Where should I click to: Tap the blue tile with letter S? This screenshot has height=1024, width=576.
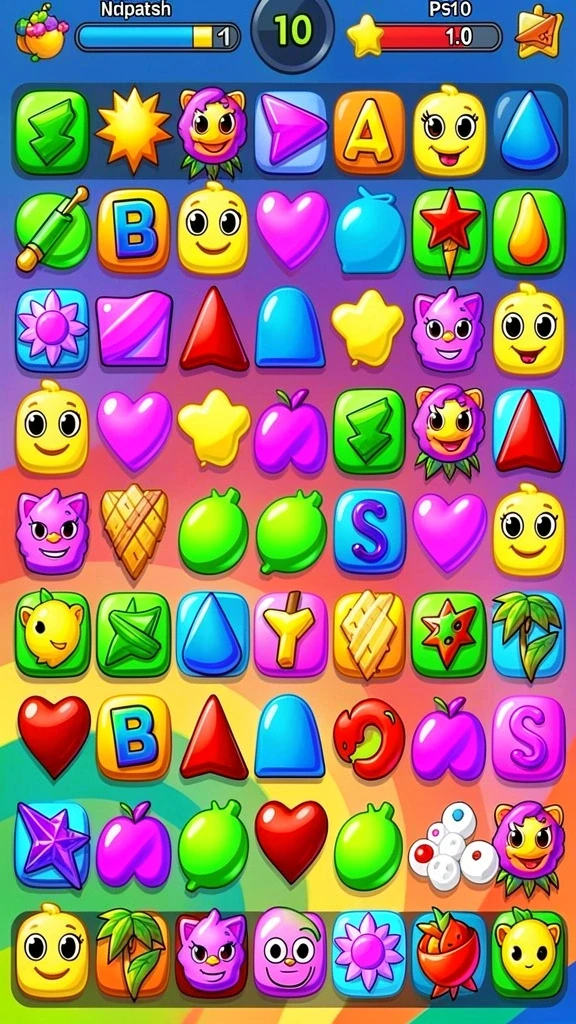click(x=370, y=532)
